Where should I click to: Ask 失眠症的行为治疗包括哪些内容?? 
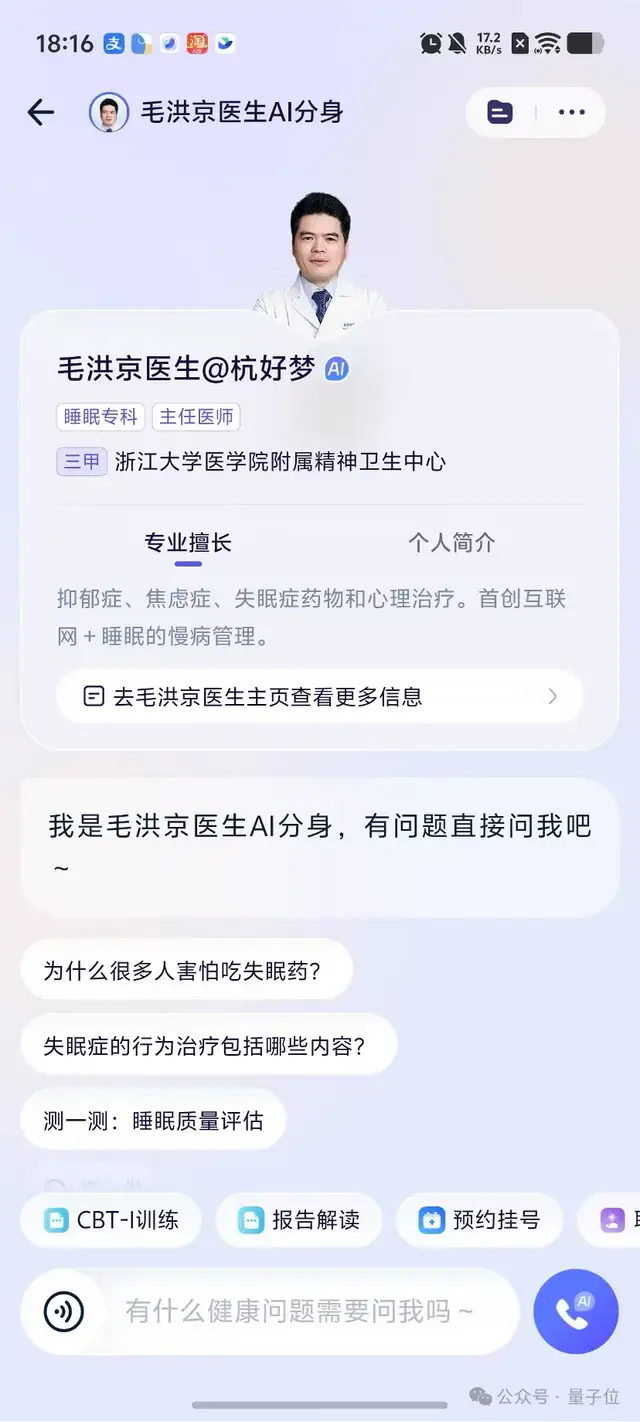tap(208, 1045)
